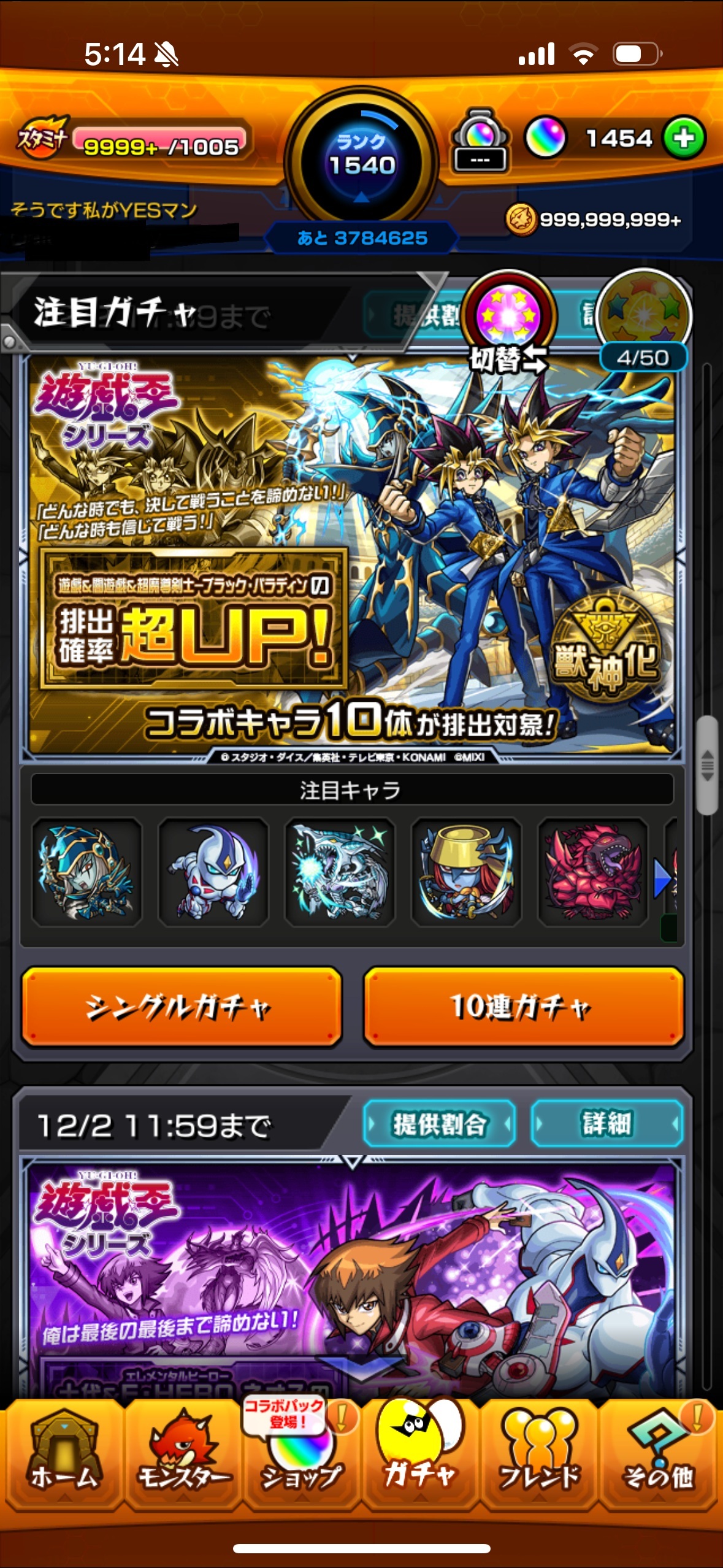This screenshot has height=1568, width=723.
Task: View the red Slifer dragon featured character
Action: click(x=592, y=872)
